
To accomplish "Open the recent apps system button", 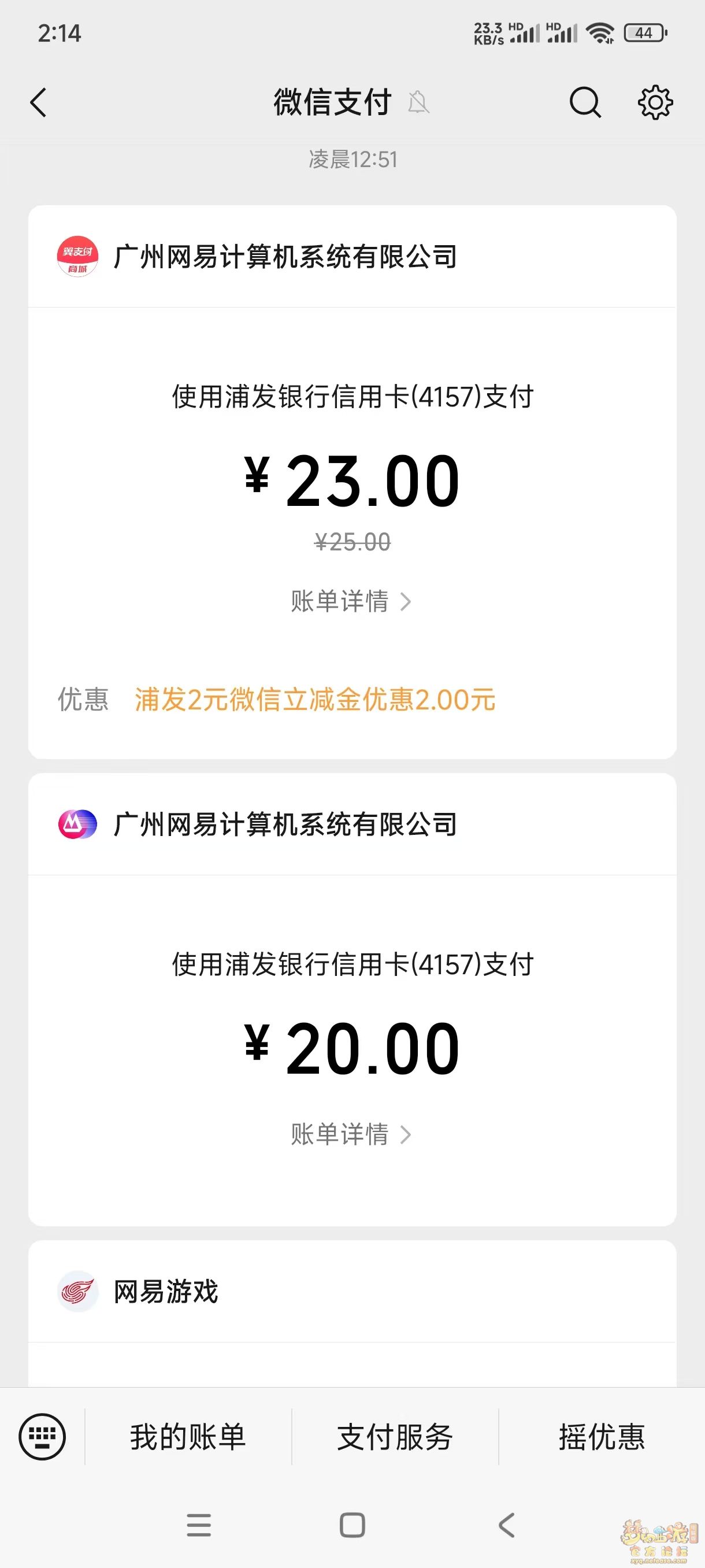I will [x=198, y=1525].
